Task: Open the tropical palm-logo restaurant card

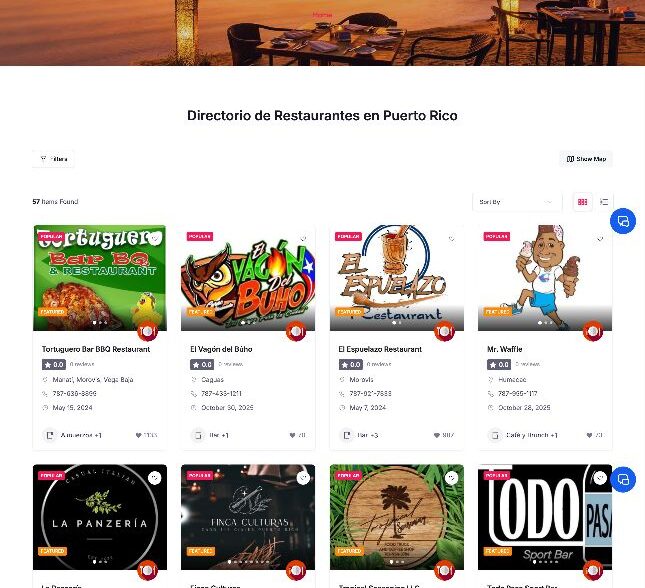Action: (x=396, y=517)
